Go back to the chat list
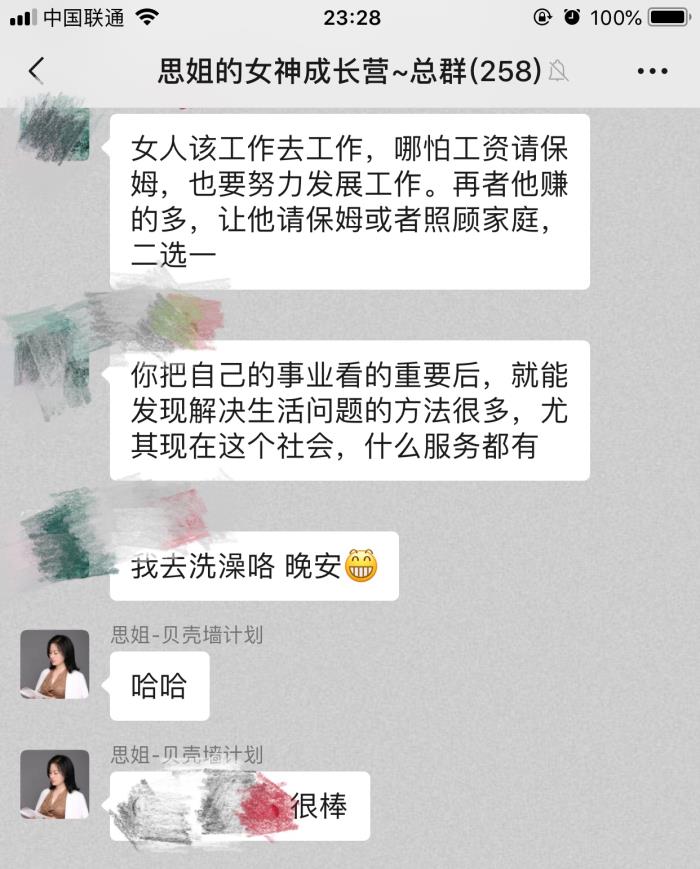This screenshot has width=700, height=869. click(37, 70)
